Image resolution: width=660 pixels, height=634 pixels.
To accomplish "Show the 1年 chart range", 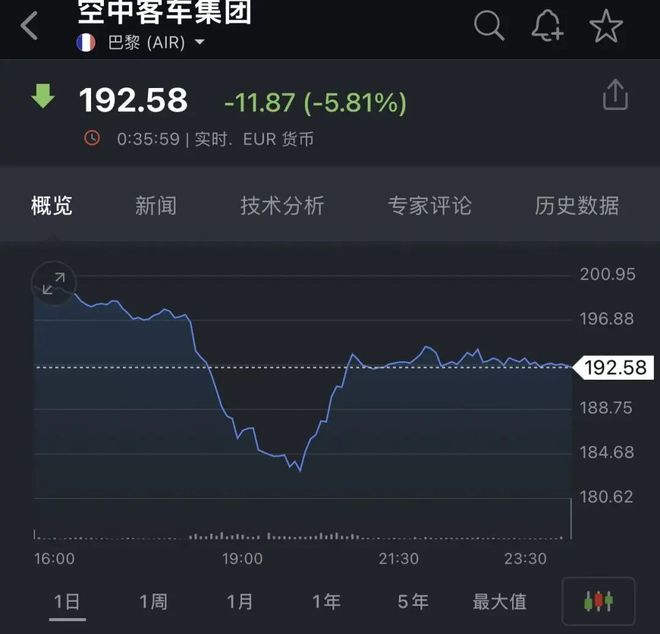I will point(326,602).
